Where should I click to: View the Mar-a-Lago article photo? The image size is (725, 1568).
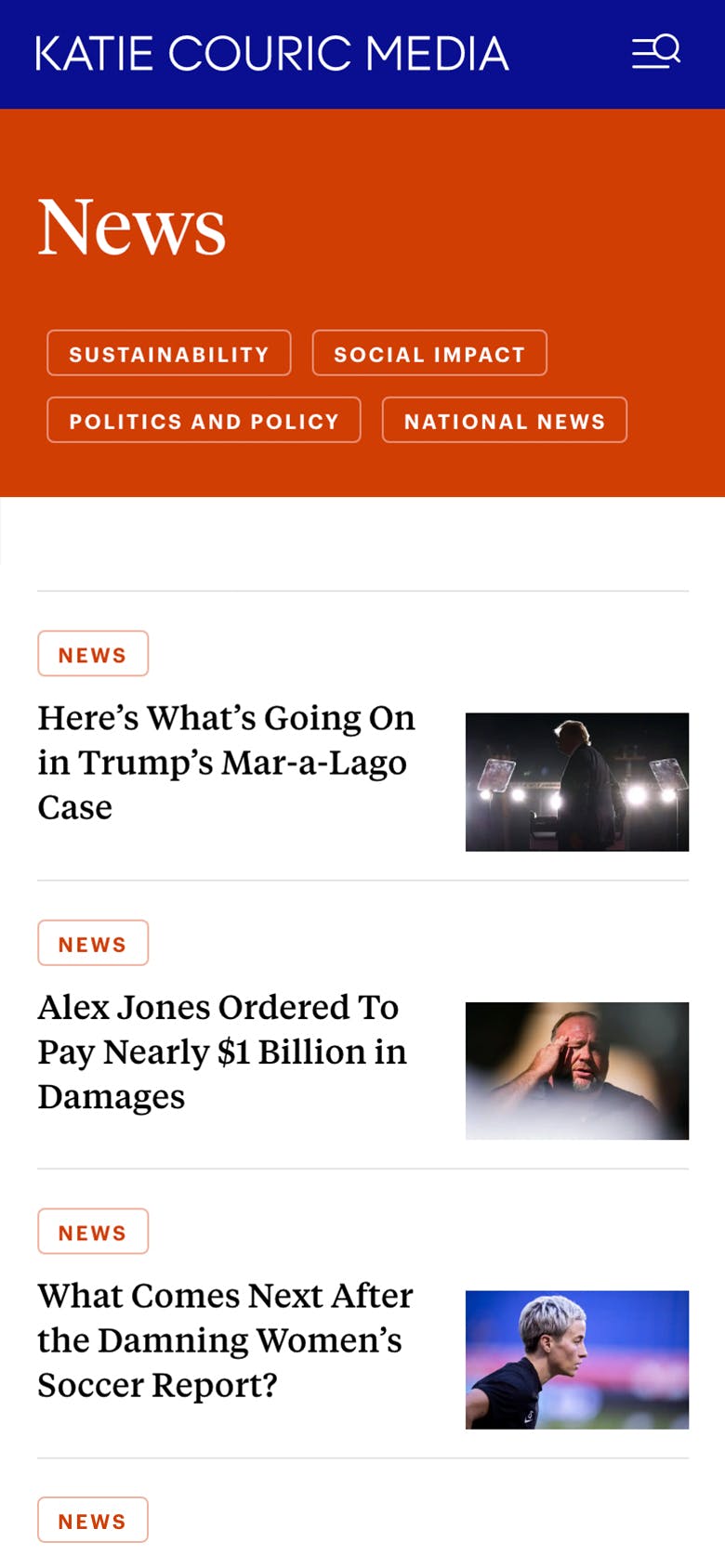pyautogui.click(x=576, y=781)
